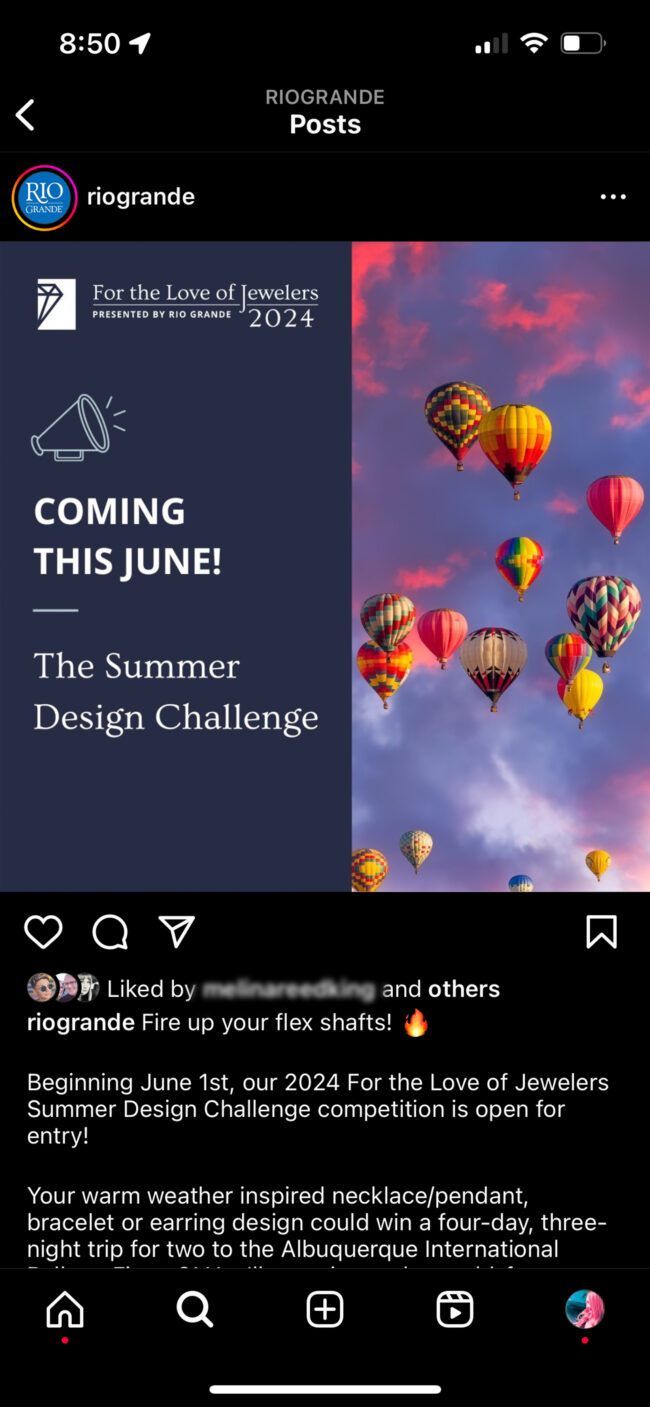Switch to the Home tab
This screenshot has width=650, height=1407.
[65, 1309]
